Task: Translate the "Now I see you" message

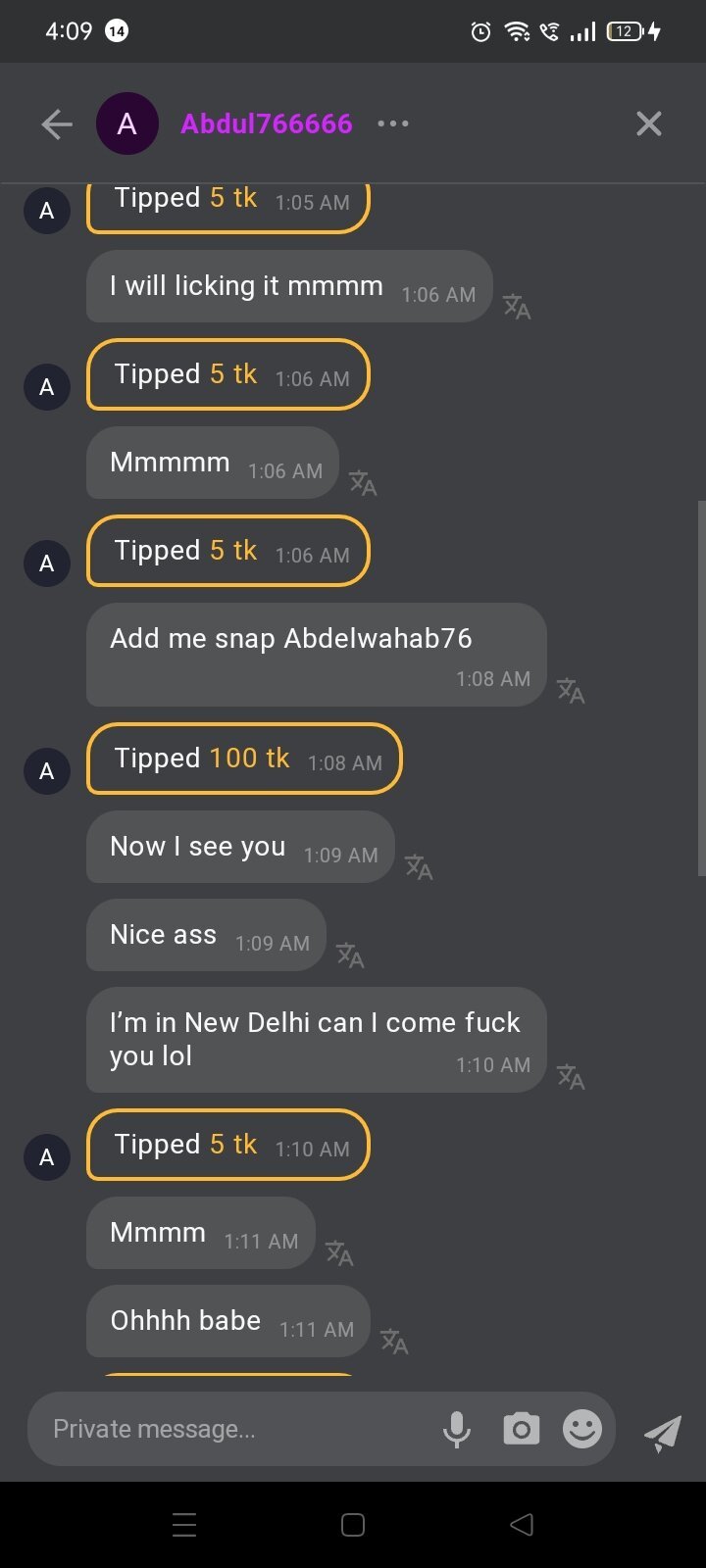Action: [419, 866]
